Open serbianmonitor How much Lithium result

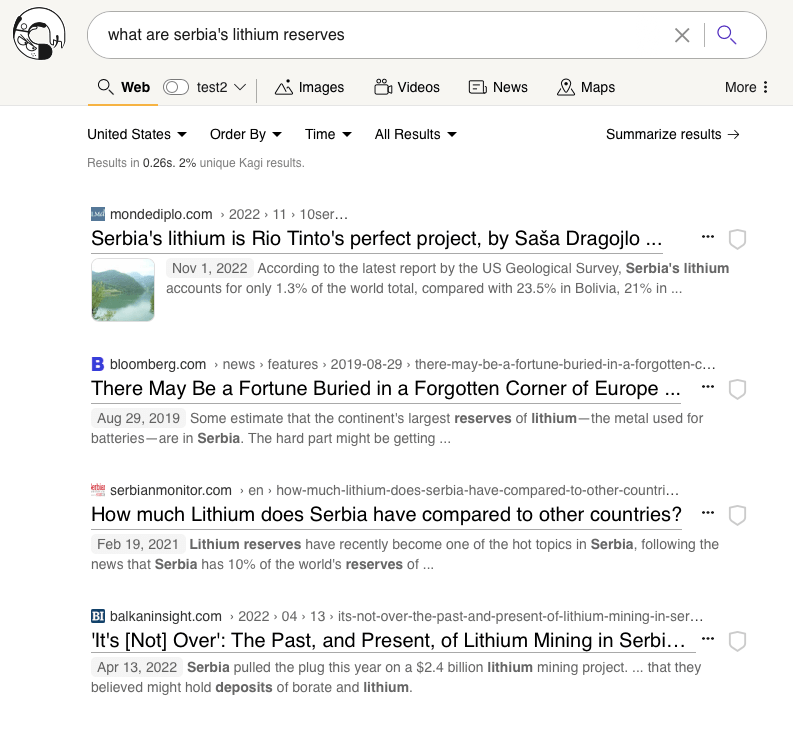tap(386, 514)
